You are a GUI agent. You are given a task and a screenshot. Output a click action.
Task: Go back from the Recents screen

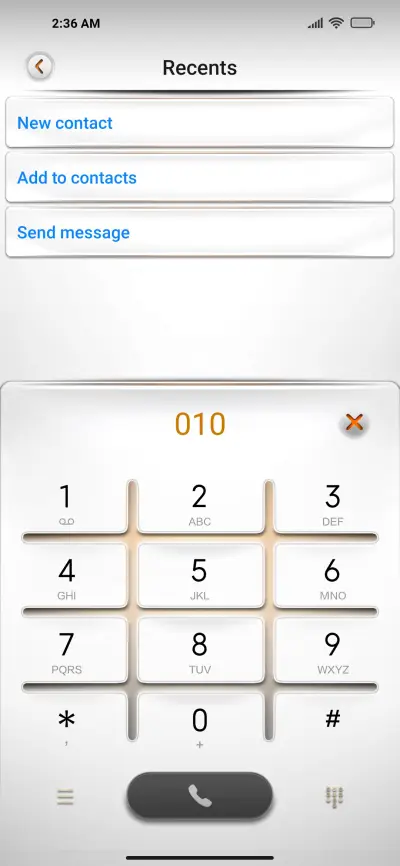[39, 67]
